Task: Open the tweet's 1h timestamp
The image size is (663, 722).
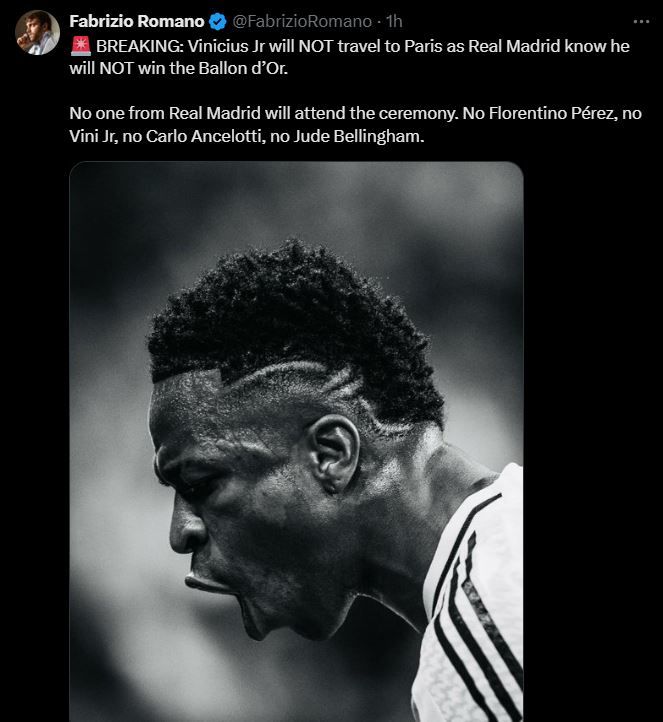Action: pyautogui.click(x=394, y=21)
